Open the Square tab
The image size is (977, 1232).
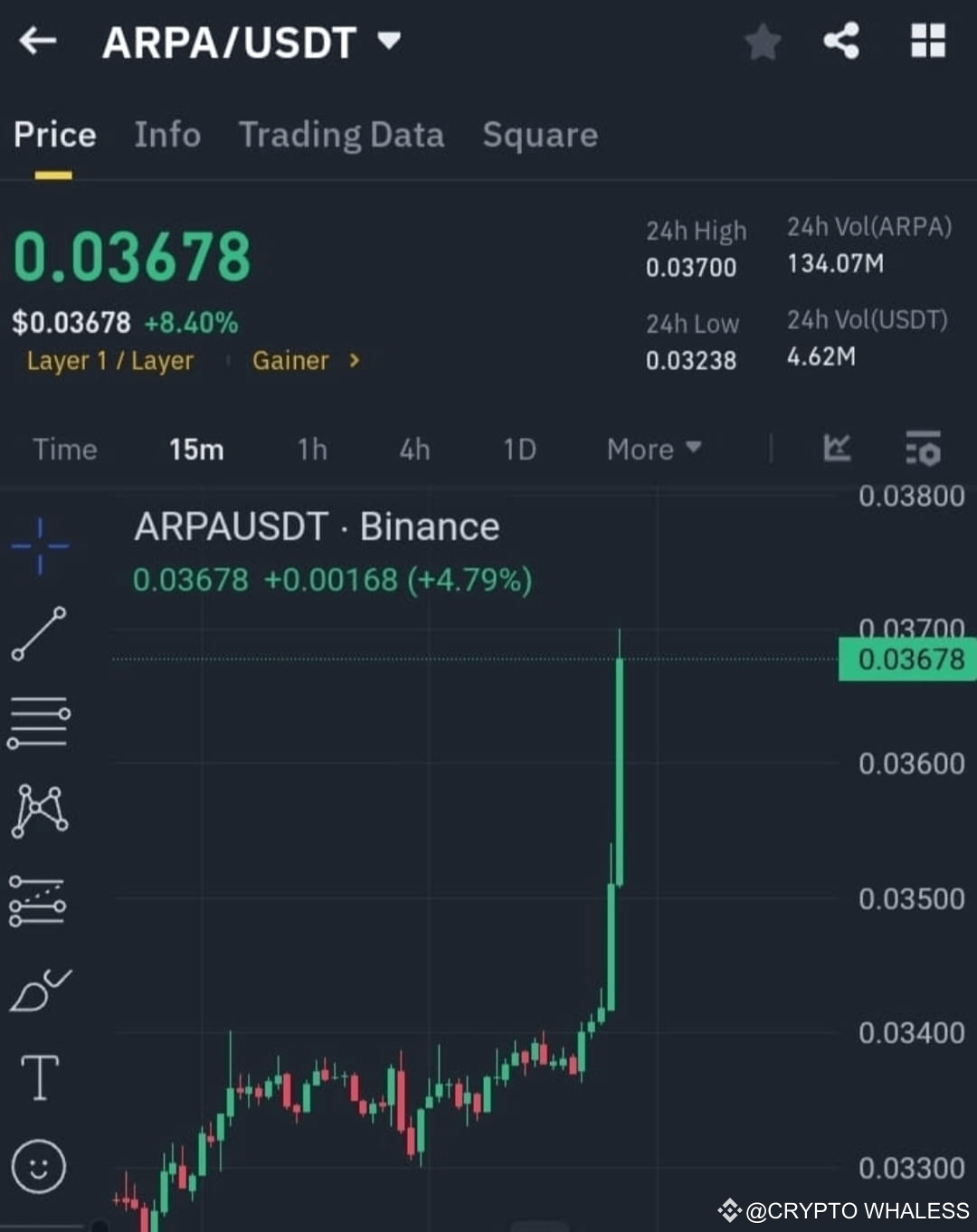point(540,135)
